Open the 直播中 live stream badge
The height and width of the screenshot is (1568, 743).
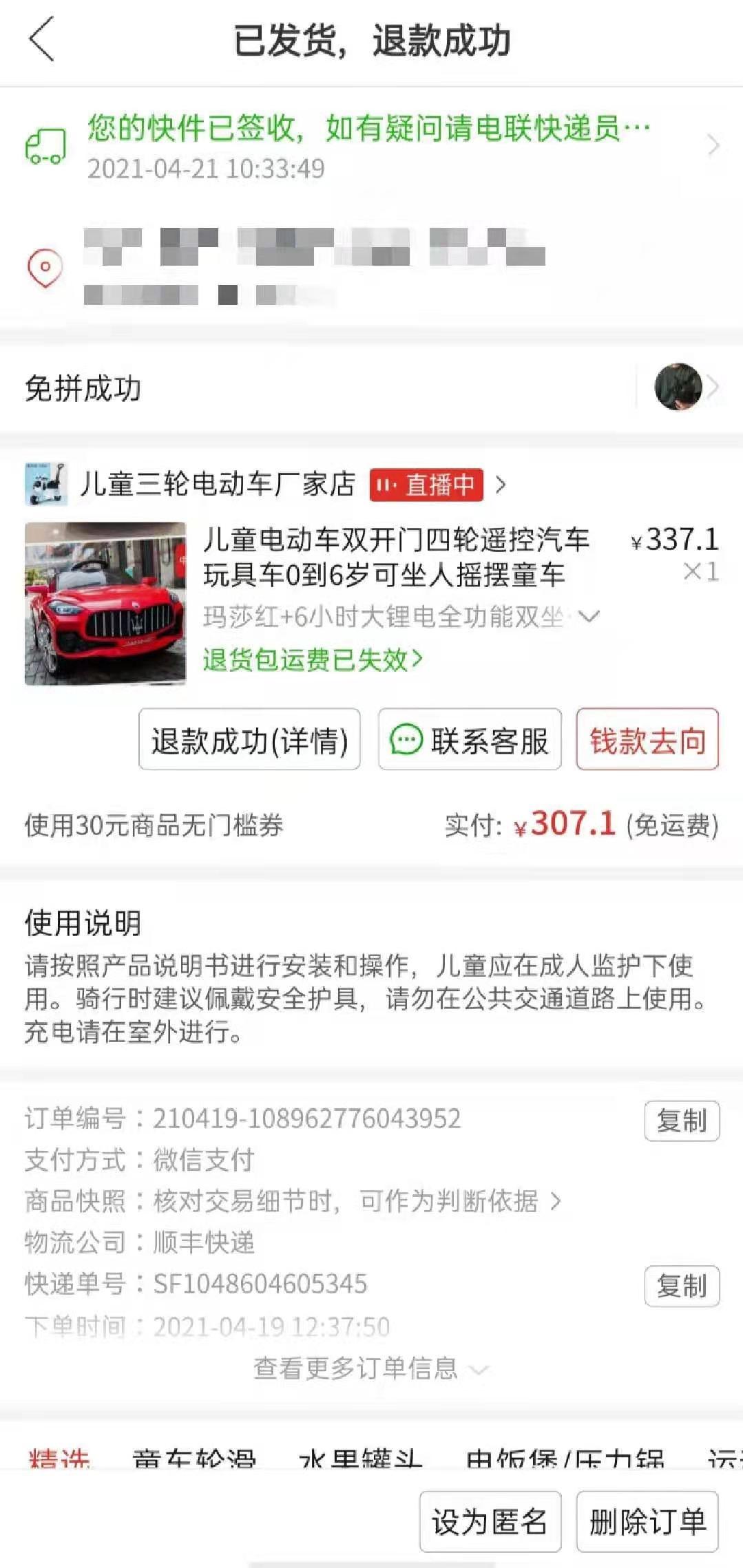coord(428,485)
